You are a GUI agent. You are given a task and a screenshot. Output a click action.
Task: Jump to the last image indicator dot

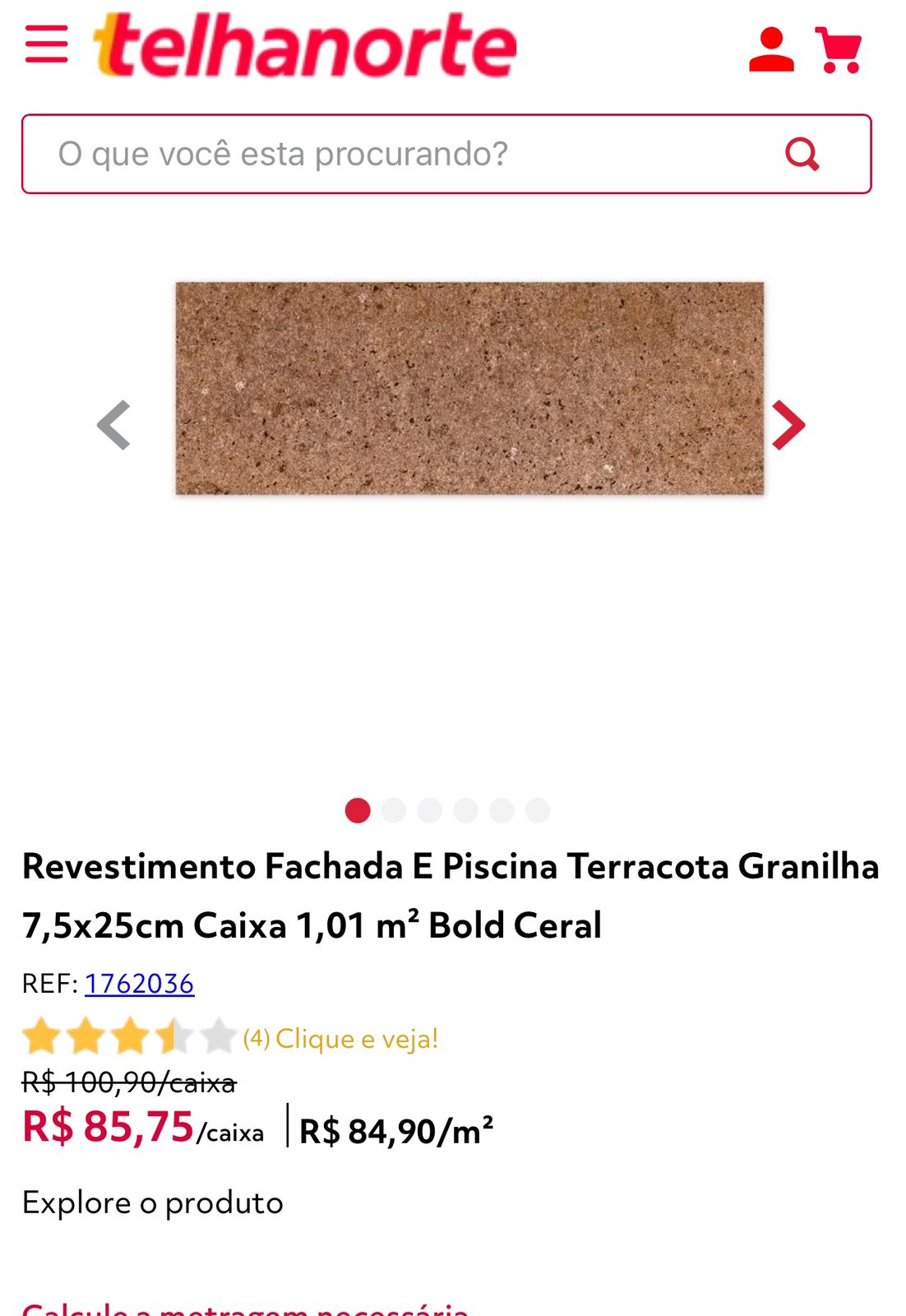(538, 811)
